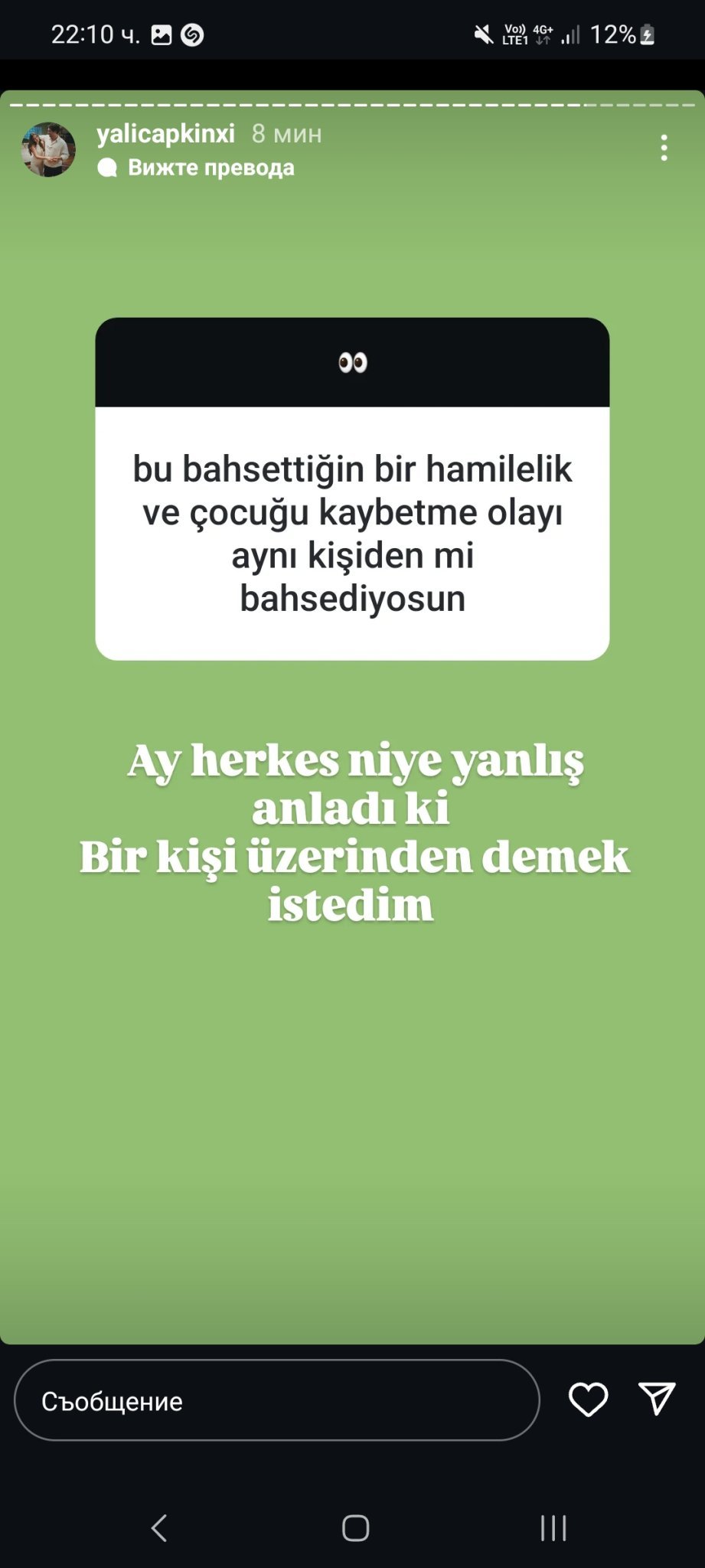
Task: Tap Вижте превода to translate story
Action: coord(210,168)
